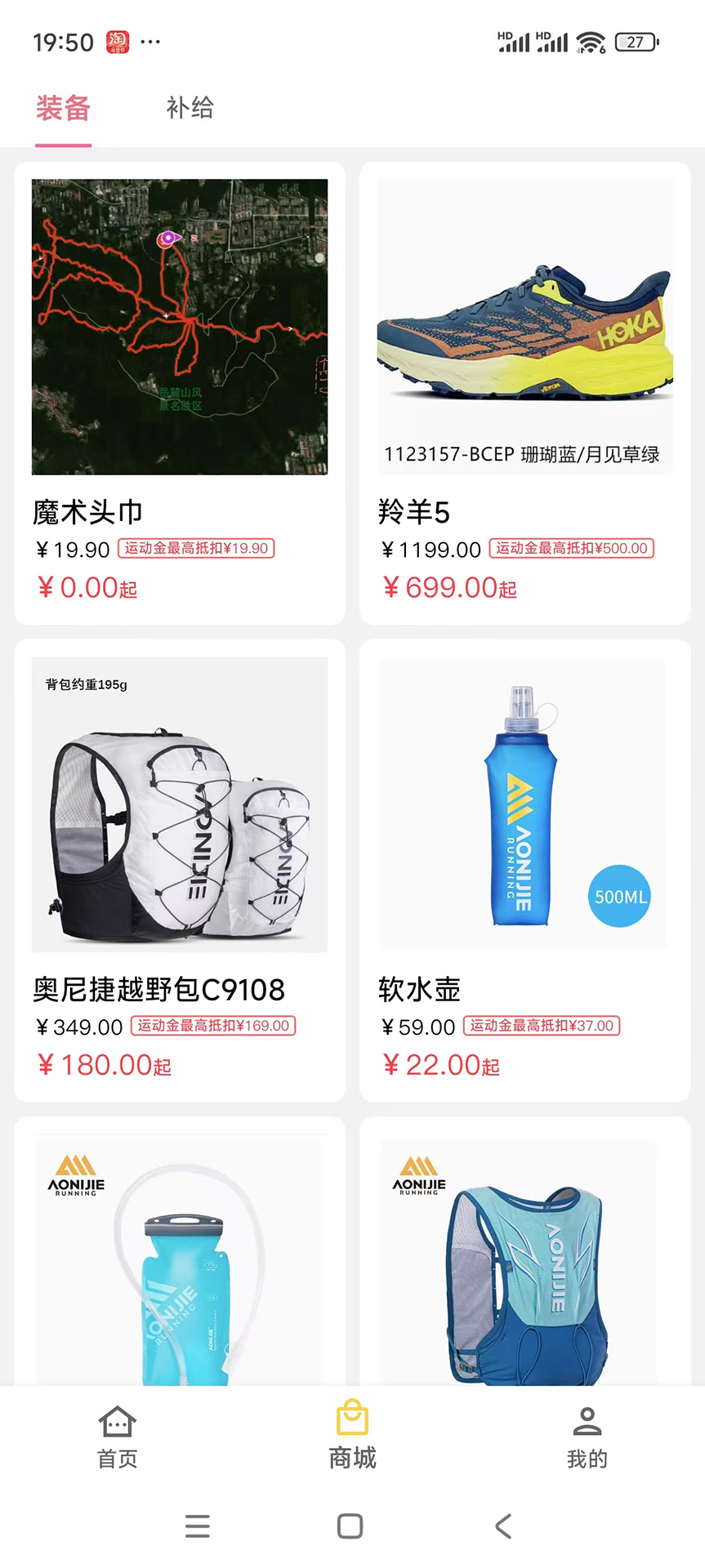Screen dimensions: 705x1568
Task: Select the 装备 tab
Action: click(63, 108)
